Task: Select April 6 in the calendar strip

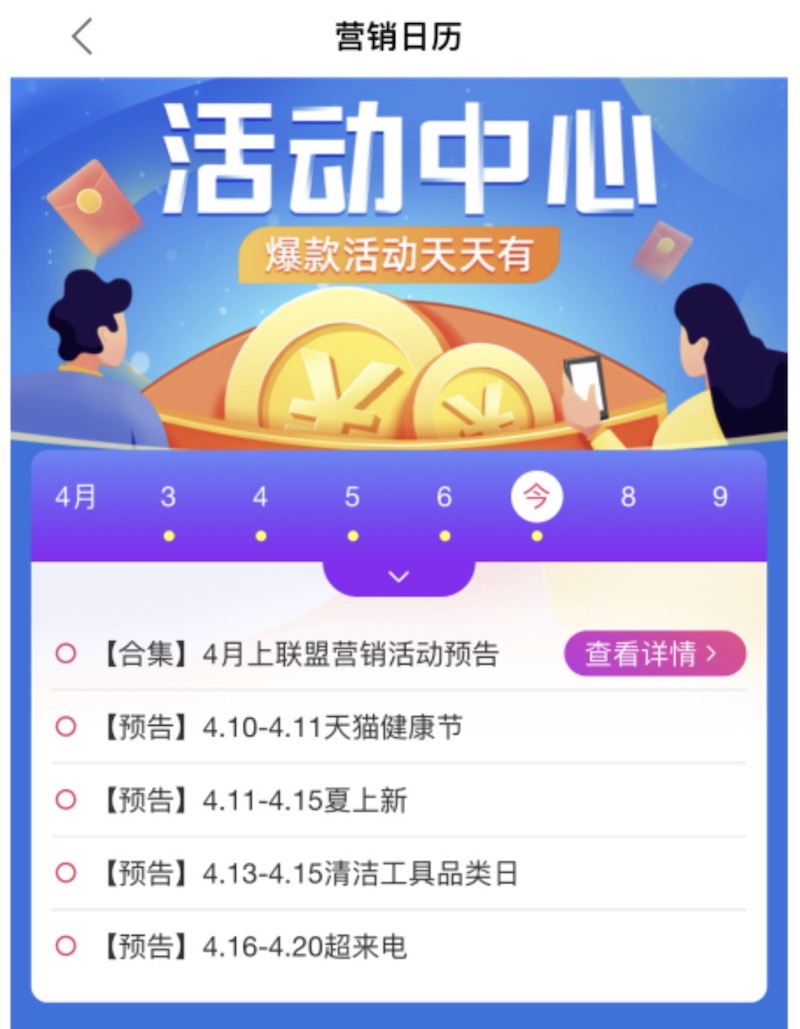Action: click(444, 497)
